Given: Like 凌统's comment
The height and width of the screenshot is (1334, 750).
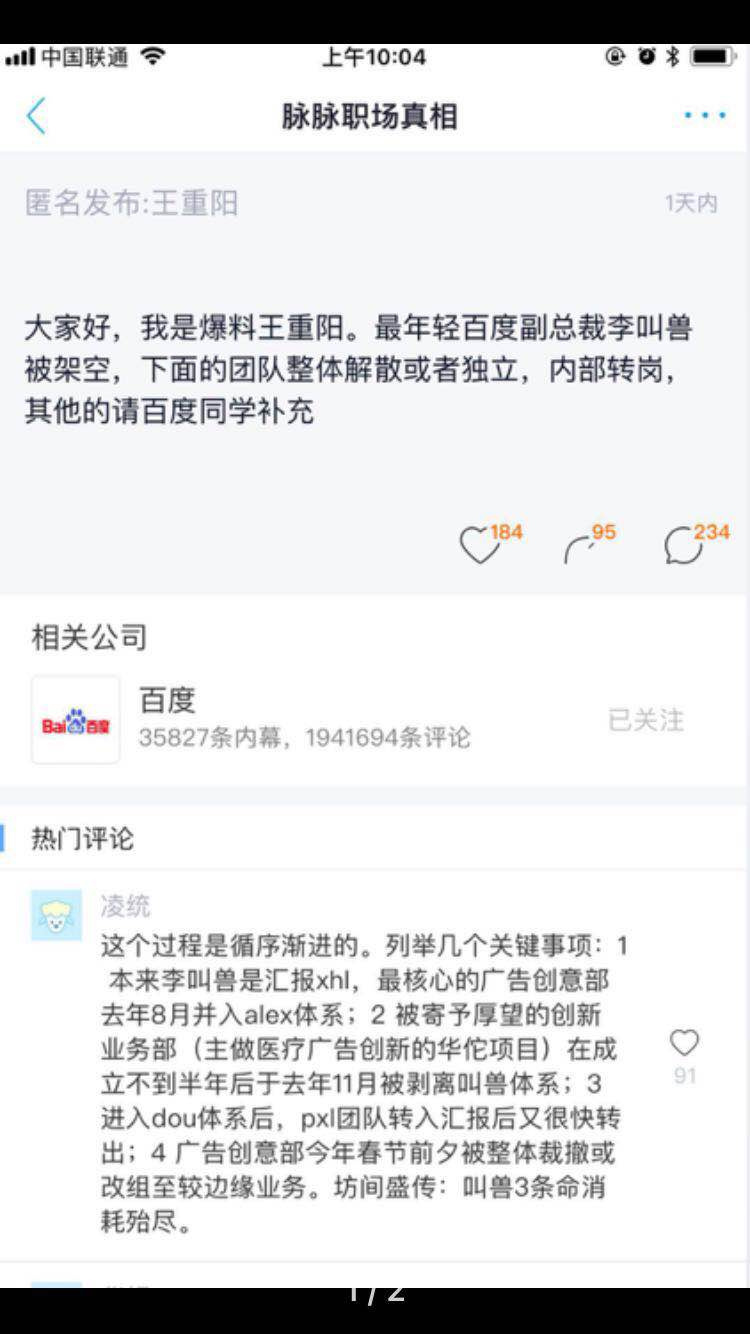Looking at the screenshot, I should pos(684,1044).
